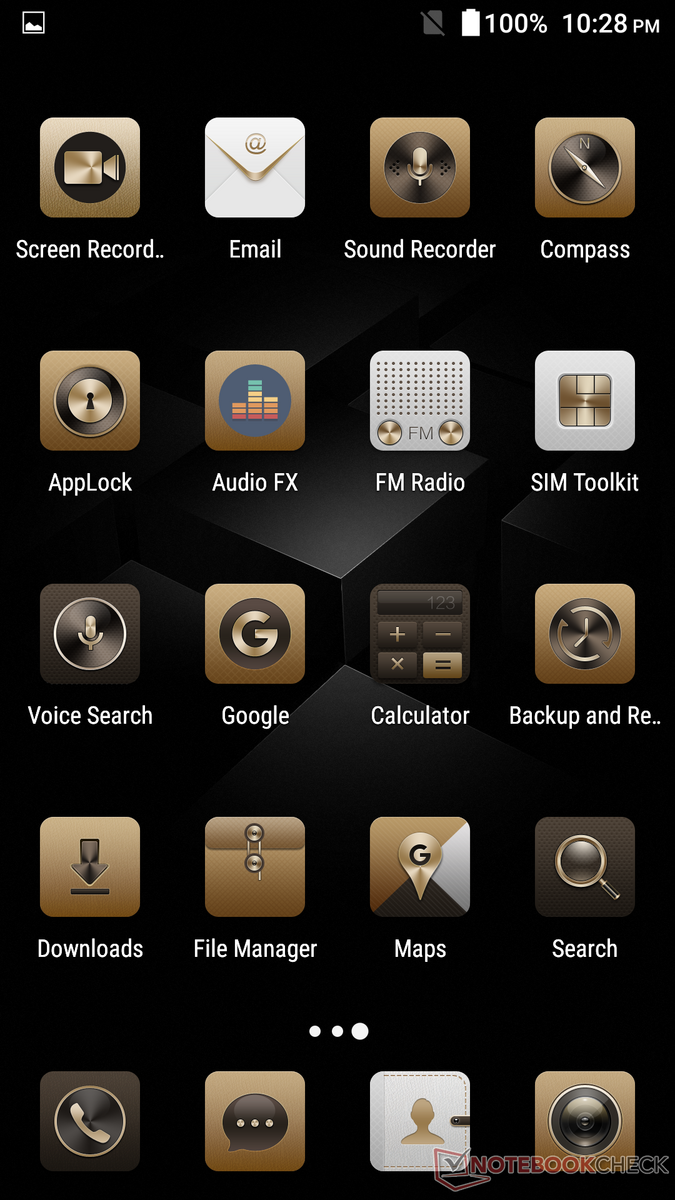
Task: Launch AppLock
Action: [90, 401]
